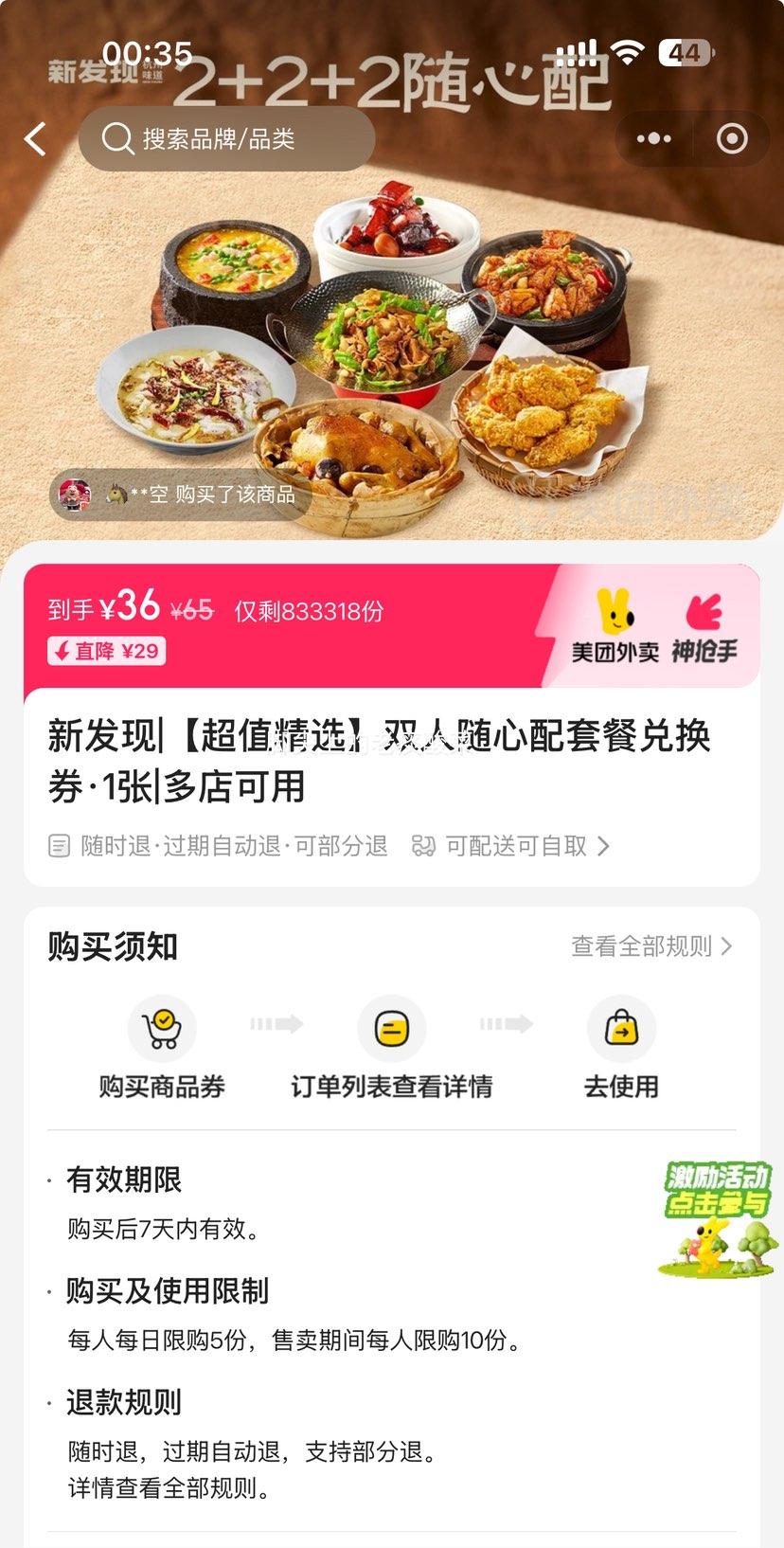Expand 查看全部规则 rules chevron

[x=725, y=946]
